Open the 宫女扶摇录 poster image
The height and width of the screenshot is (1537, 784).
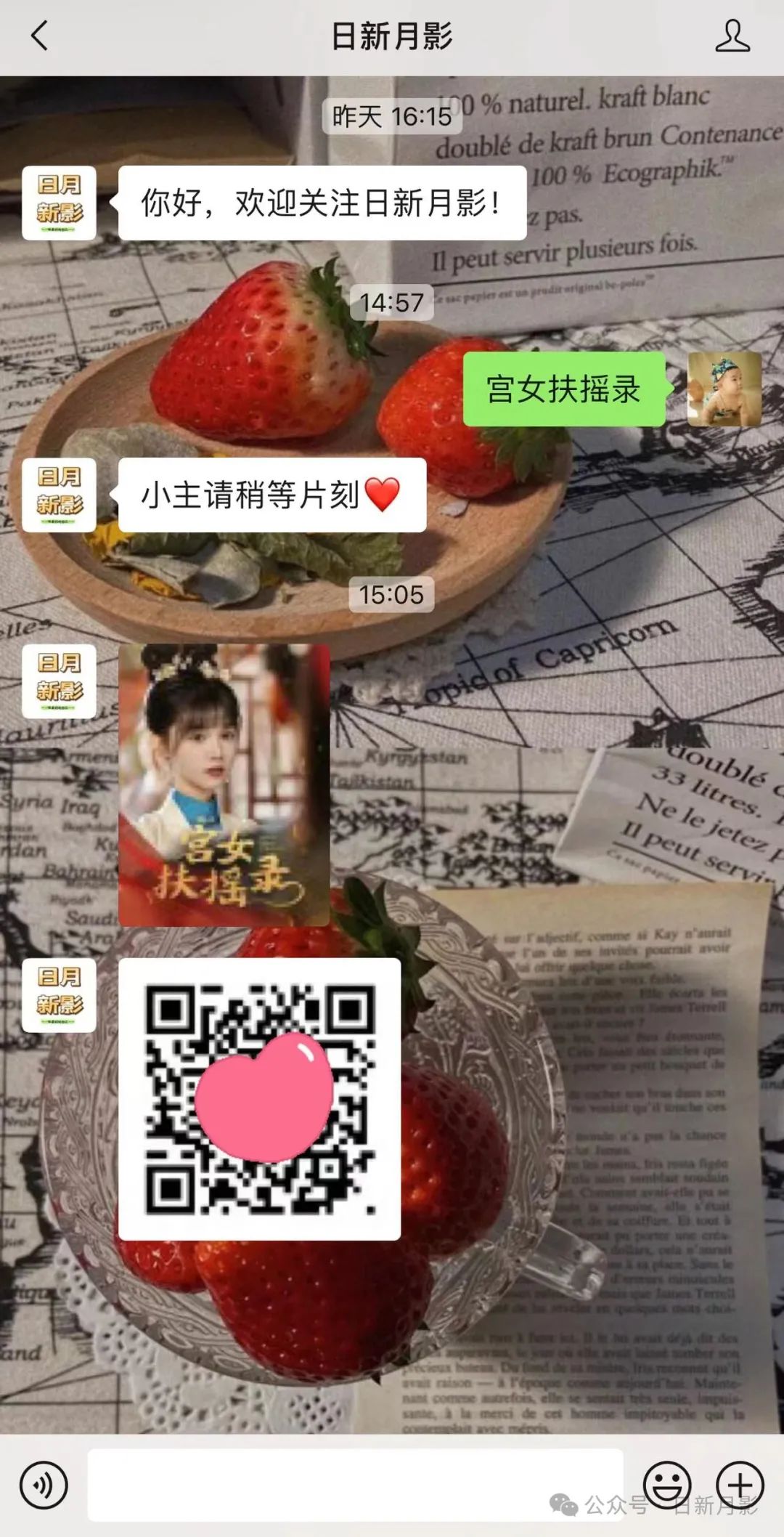click(x=224, y=784)
